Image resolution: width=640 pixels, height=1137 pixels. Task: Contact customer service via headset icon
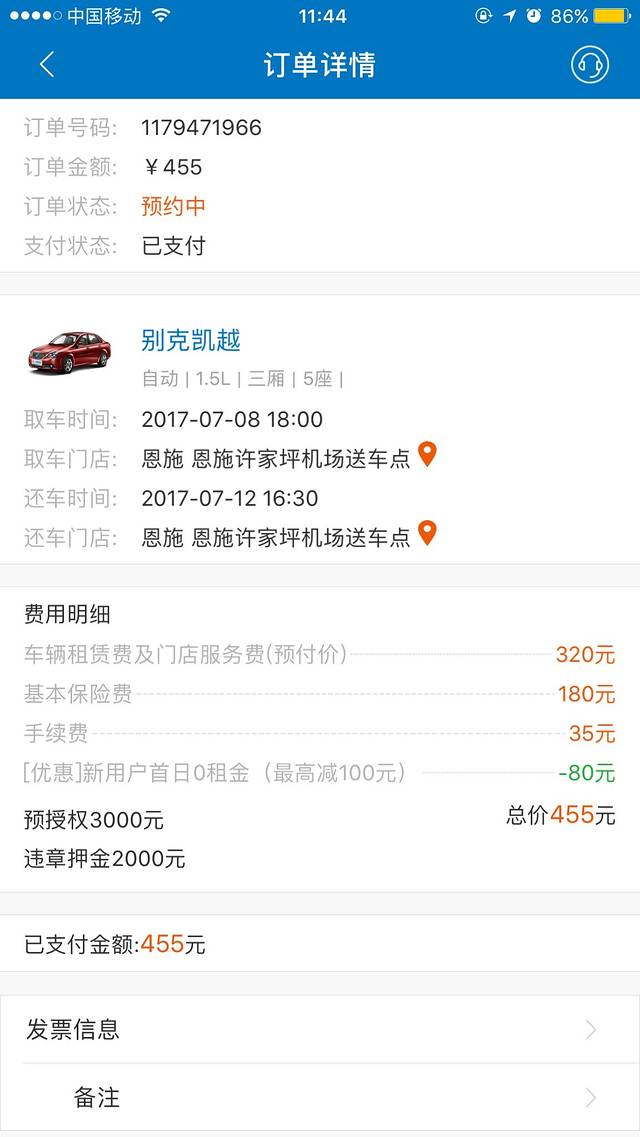coord(590,65)
